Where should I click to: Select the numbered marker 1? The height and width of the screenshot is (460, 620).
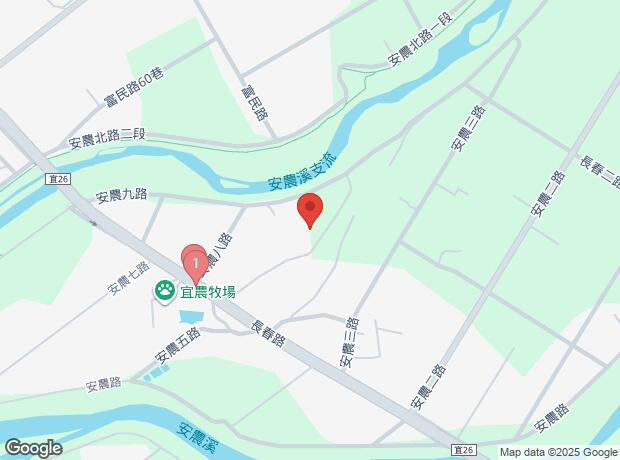(195, 262)
